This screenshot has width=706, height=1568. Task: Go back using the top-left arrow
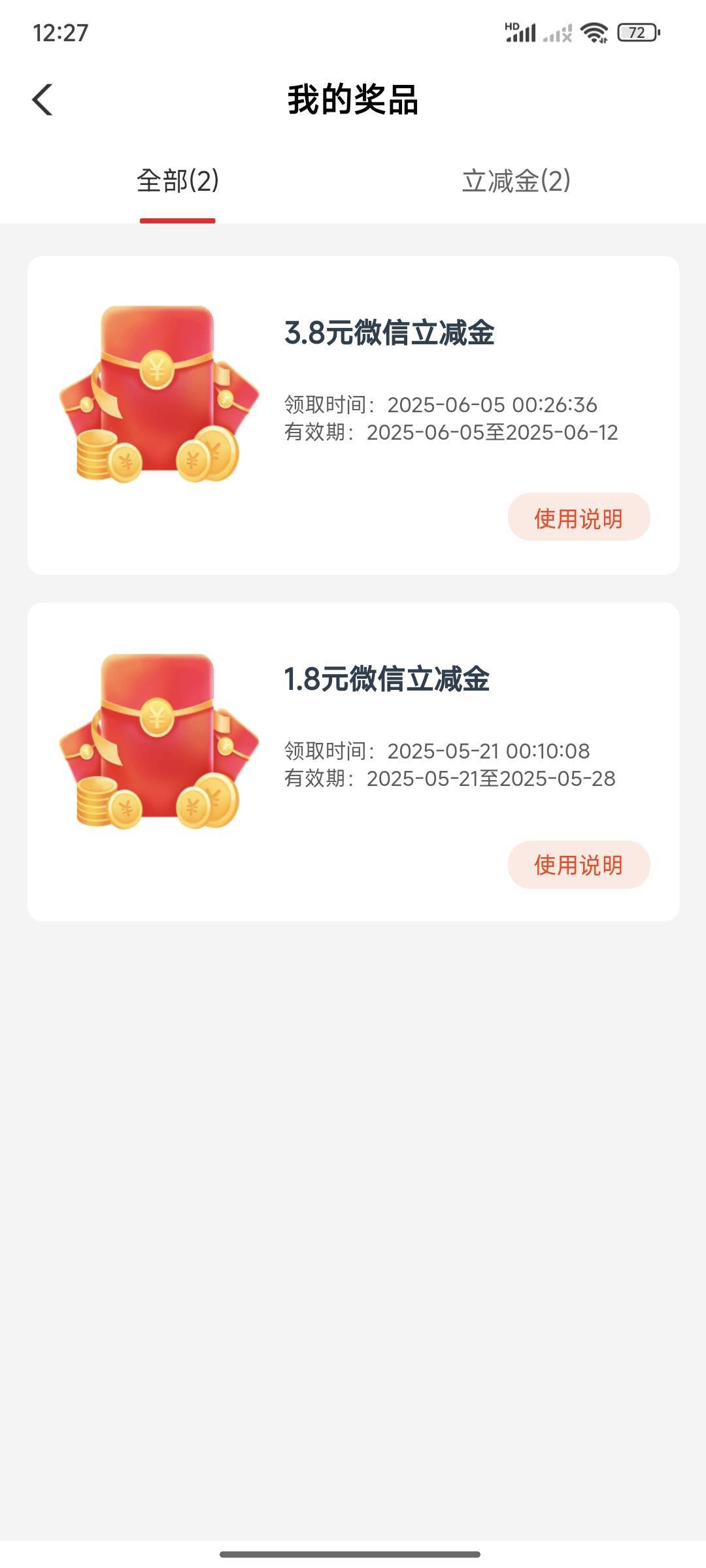tap(42, 100)
